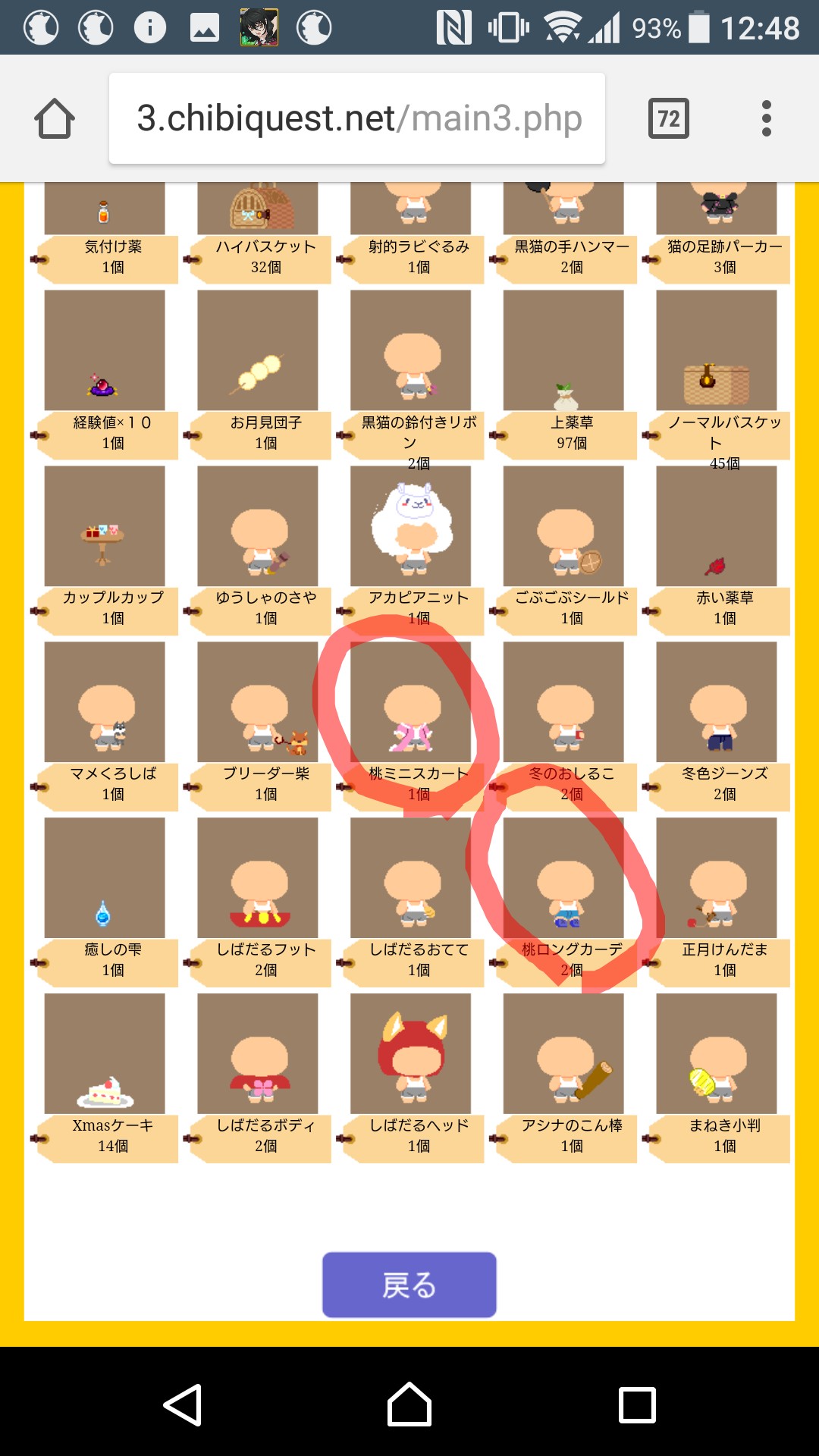Image resolution: width=819 pixels, height=1456 pixels.
Task: Select the アシナのこん棒 item
Action: coord(563,1054)
